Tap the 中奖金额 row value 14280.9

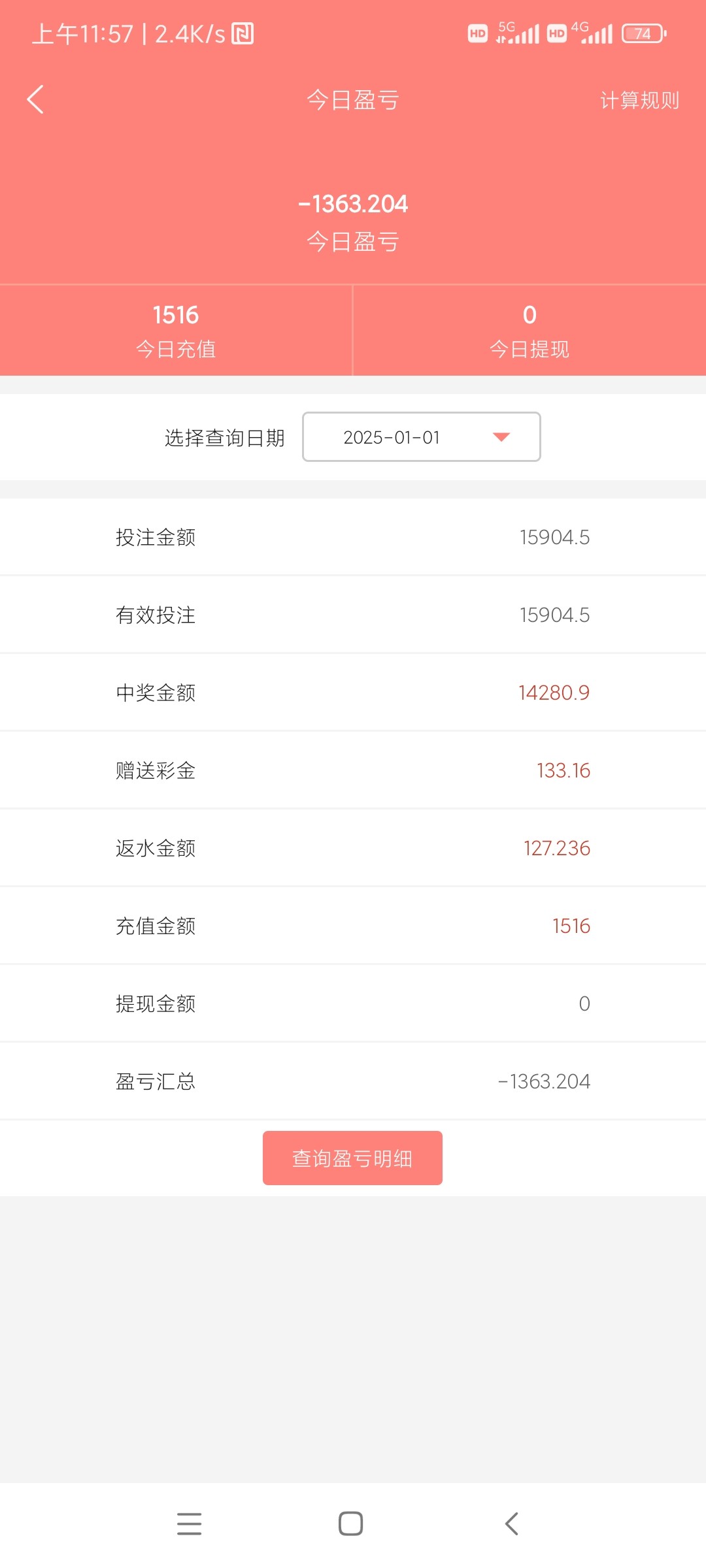[554, 692]
